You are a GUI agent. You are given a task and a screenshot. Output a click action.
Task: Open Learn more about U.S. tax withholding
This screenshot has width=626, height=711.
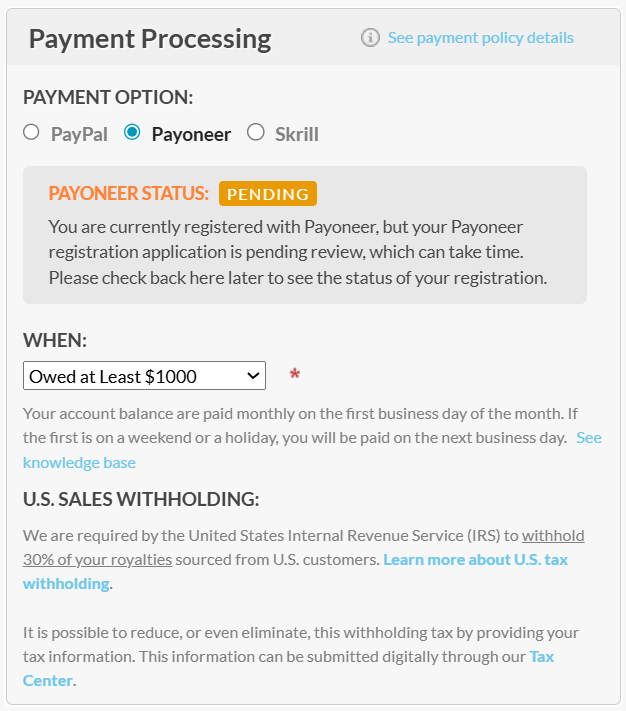(474, 559)
